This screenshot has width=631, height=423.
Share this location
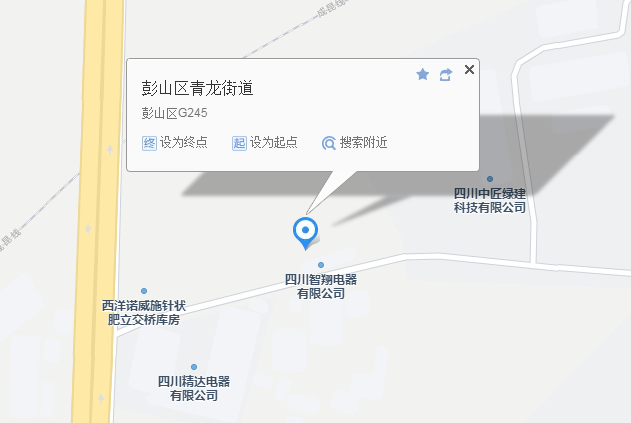click(446, 75)
